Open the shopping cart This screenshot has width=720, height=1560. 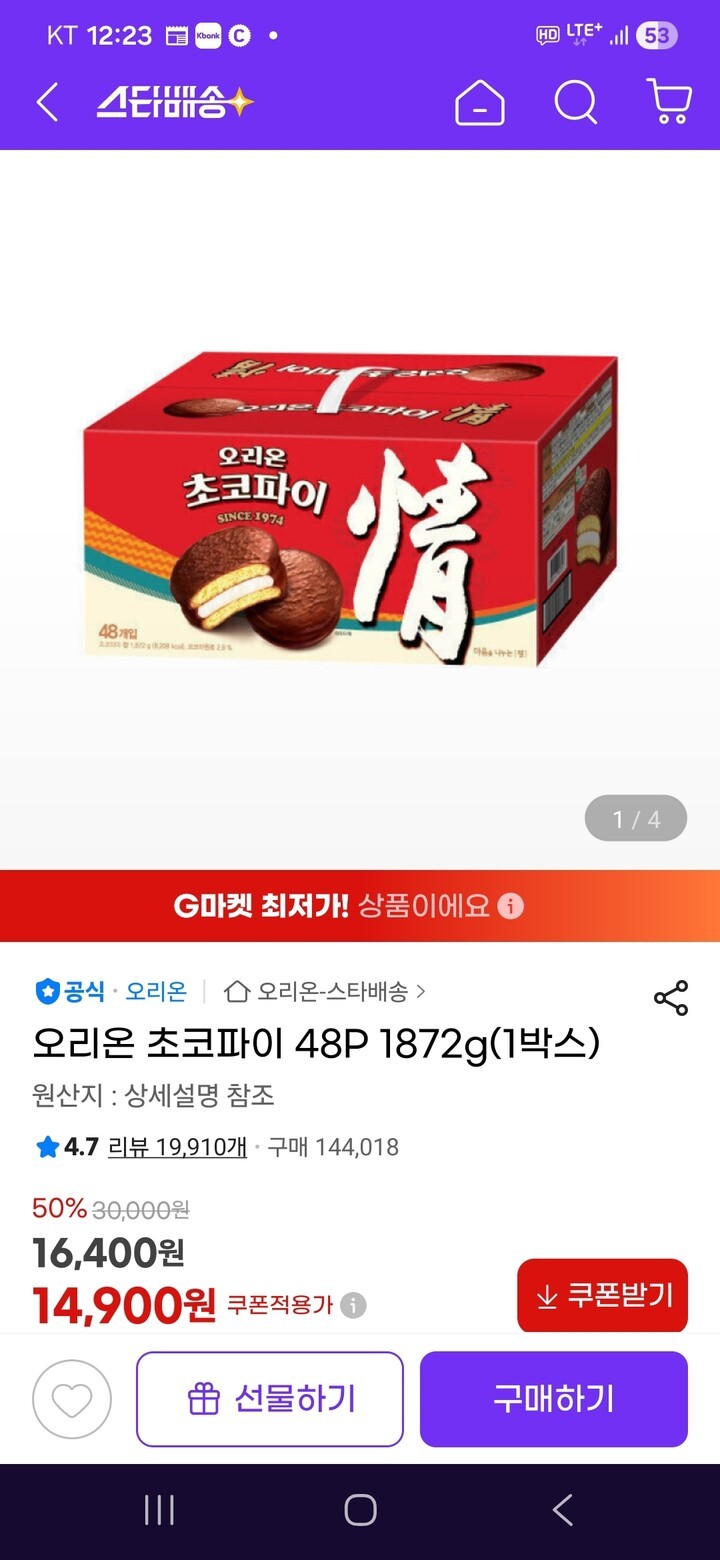[x=669, y=102]
